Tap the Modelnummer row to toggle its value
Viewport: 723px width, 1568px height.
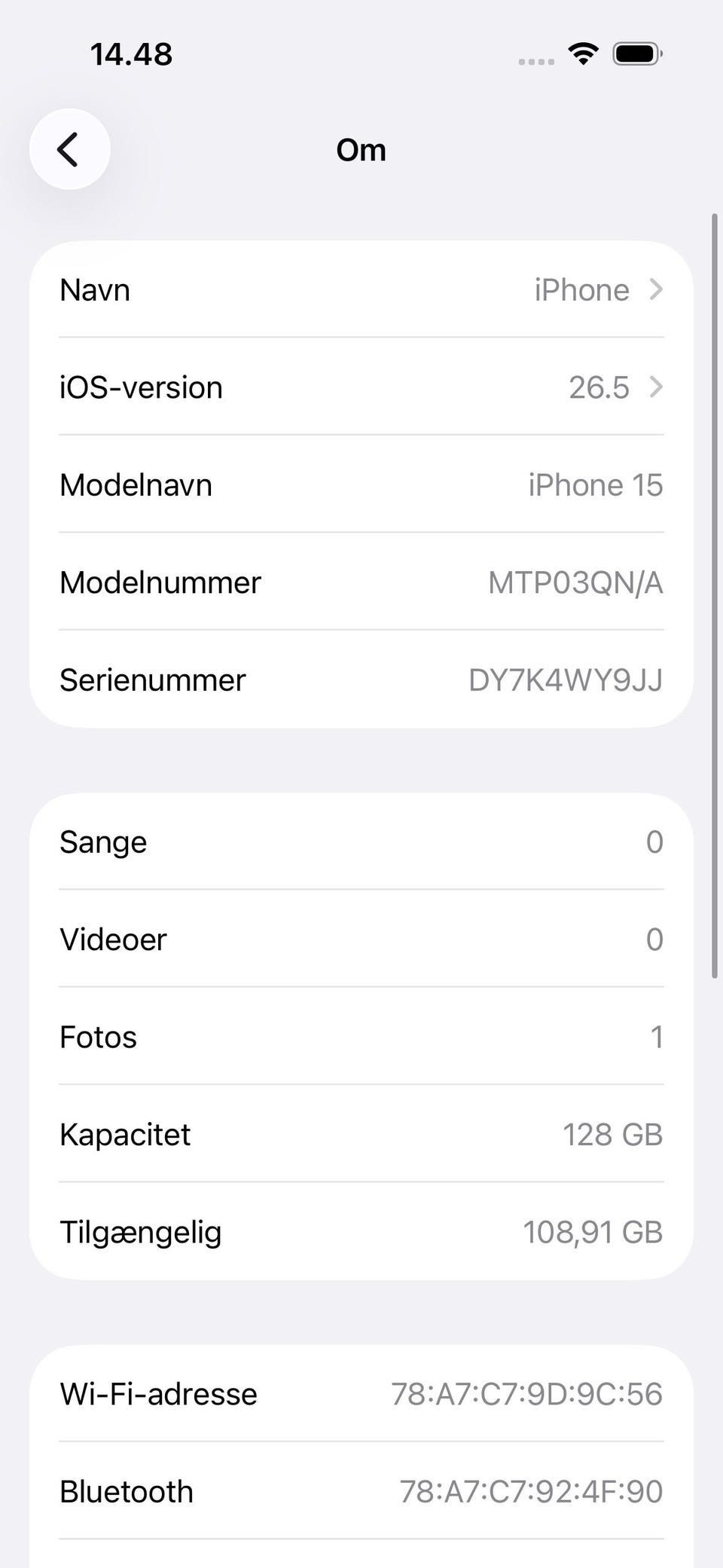(361, 582)
